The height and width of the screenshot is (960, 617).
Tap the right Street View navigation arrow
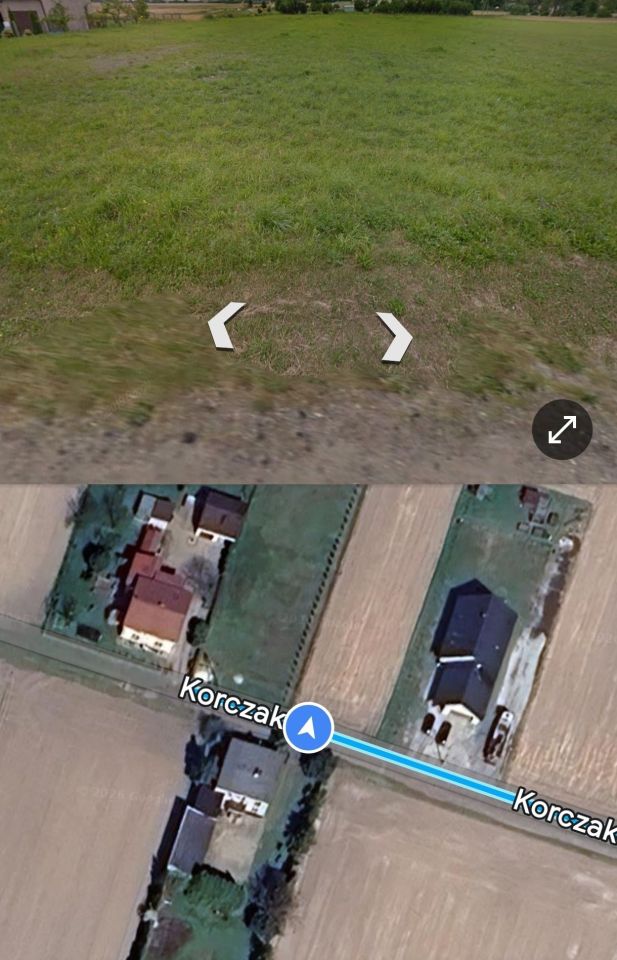click(394, 336)
